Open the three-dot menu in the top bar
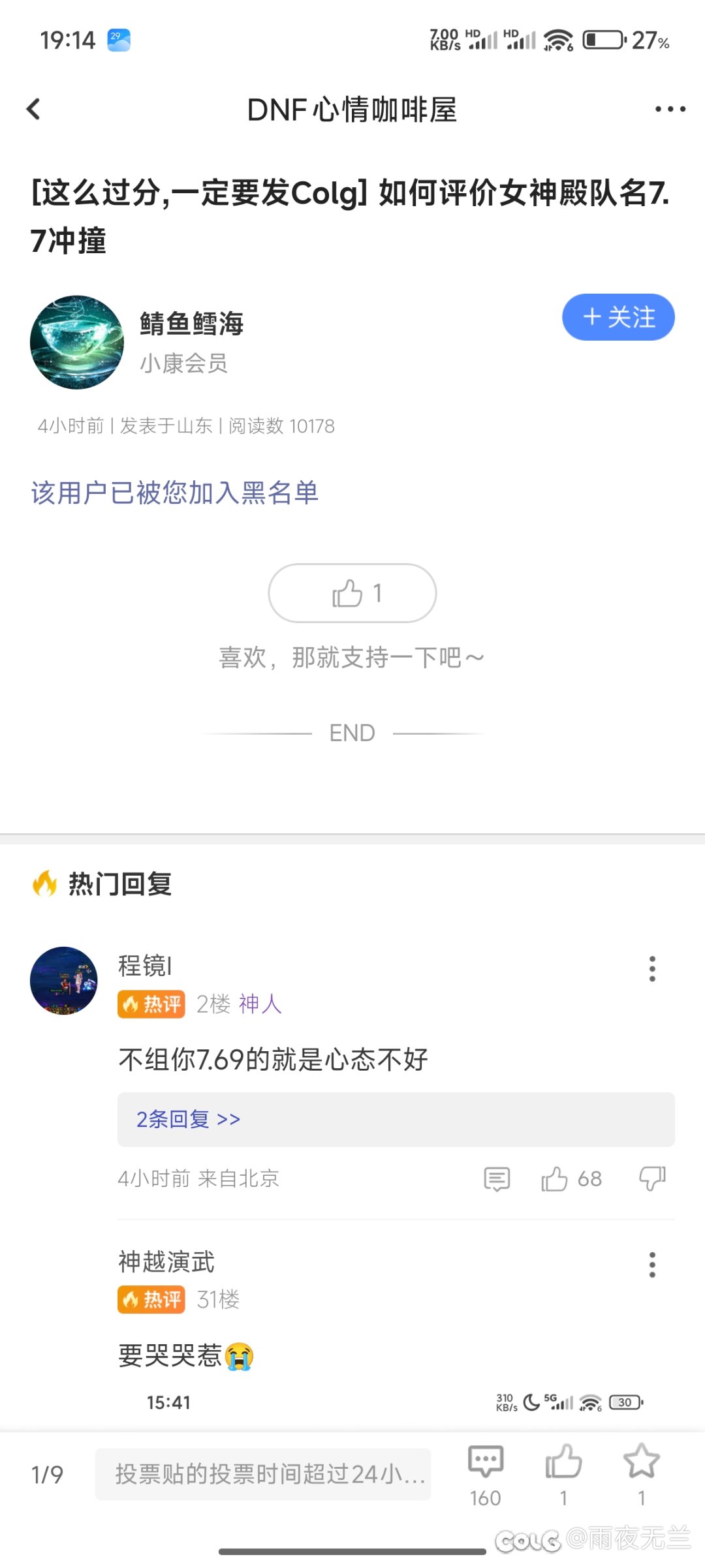The image size is (705, 1568). point(668,109)
